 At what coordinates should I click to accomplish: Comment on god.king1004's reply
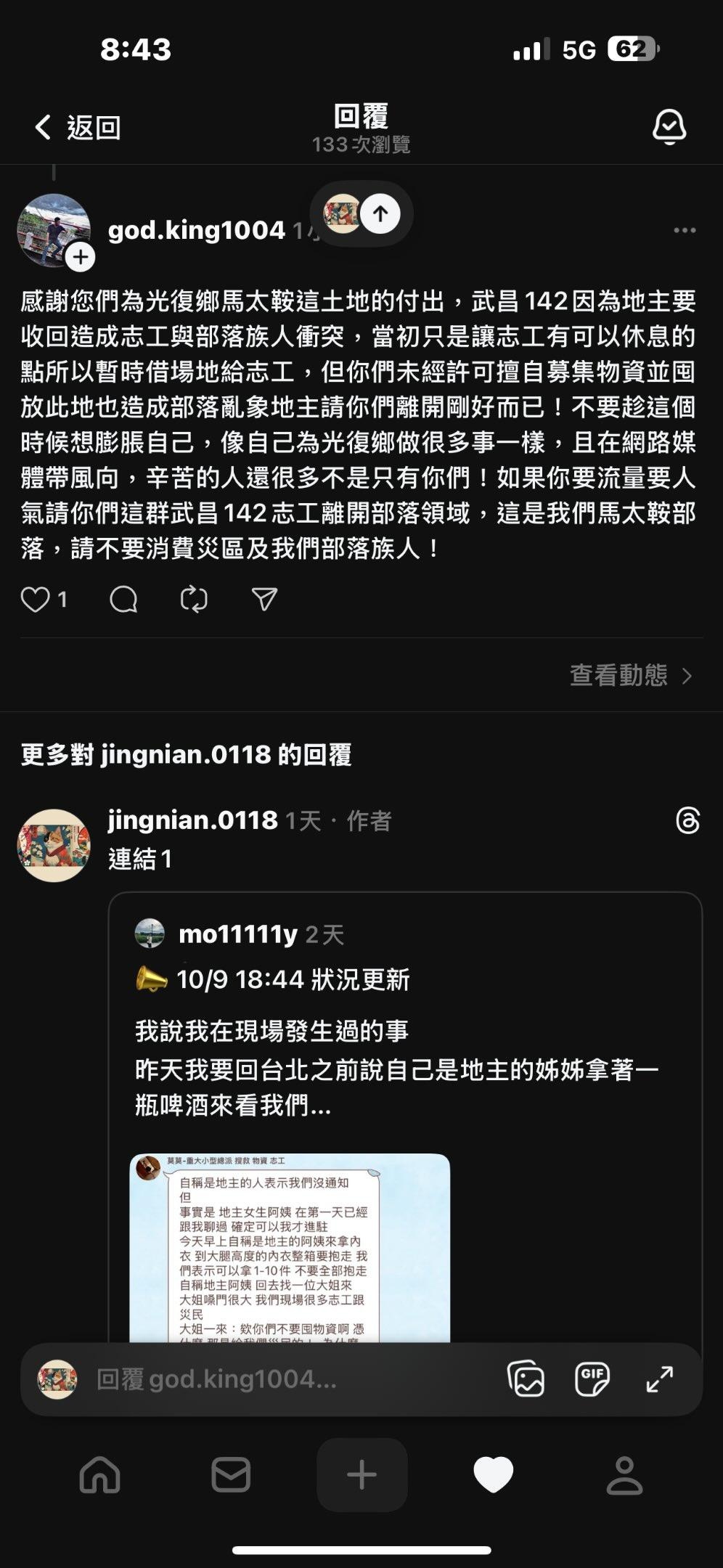point(123,600)
